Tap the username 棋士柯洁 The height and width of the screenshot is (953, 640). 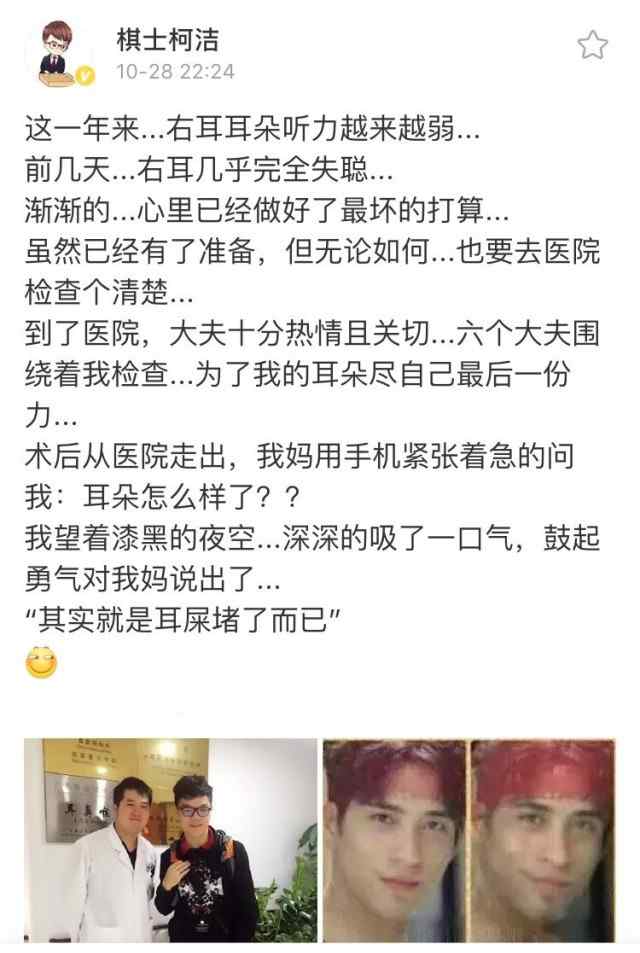coord(167,39)
